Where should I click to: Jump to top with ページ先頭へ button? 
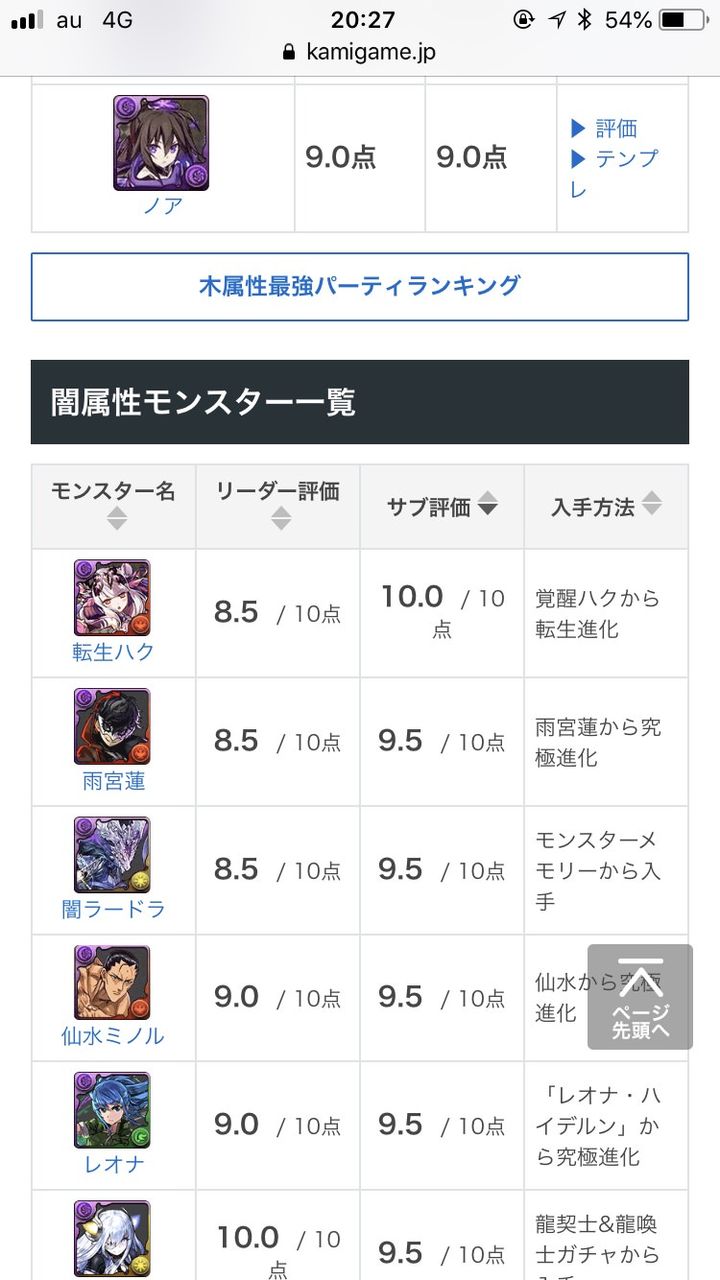pos(640,997)
